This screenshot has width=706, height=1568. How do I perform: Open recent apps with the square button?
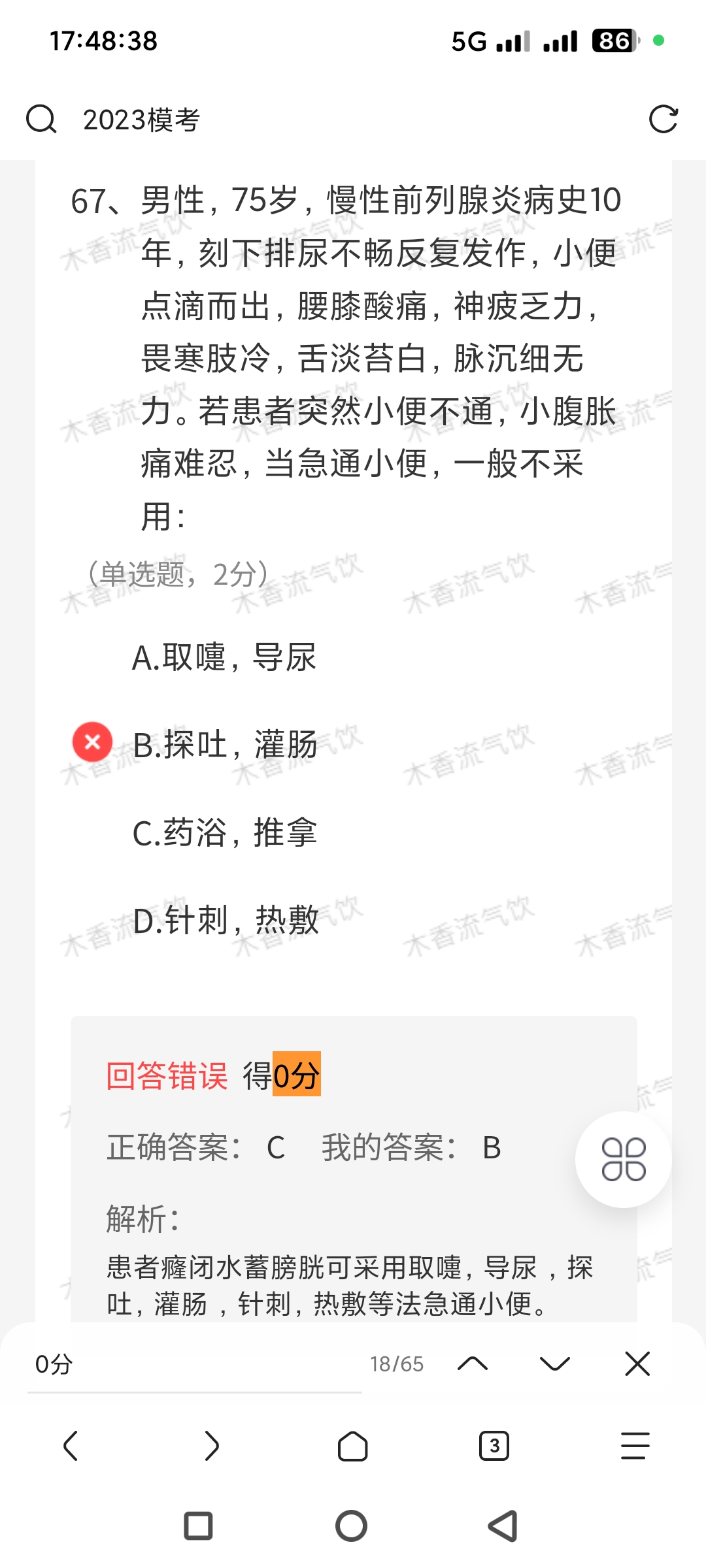[x=198, y=1526]
